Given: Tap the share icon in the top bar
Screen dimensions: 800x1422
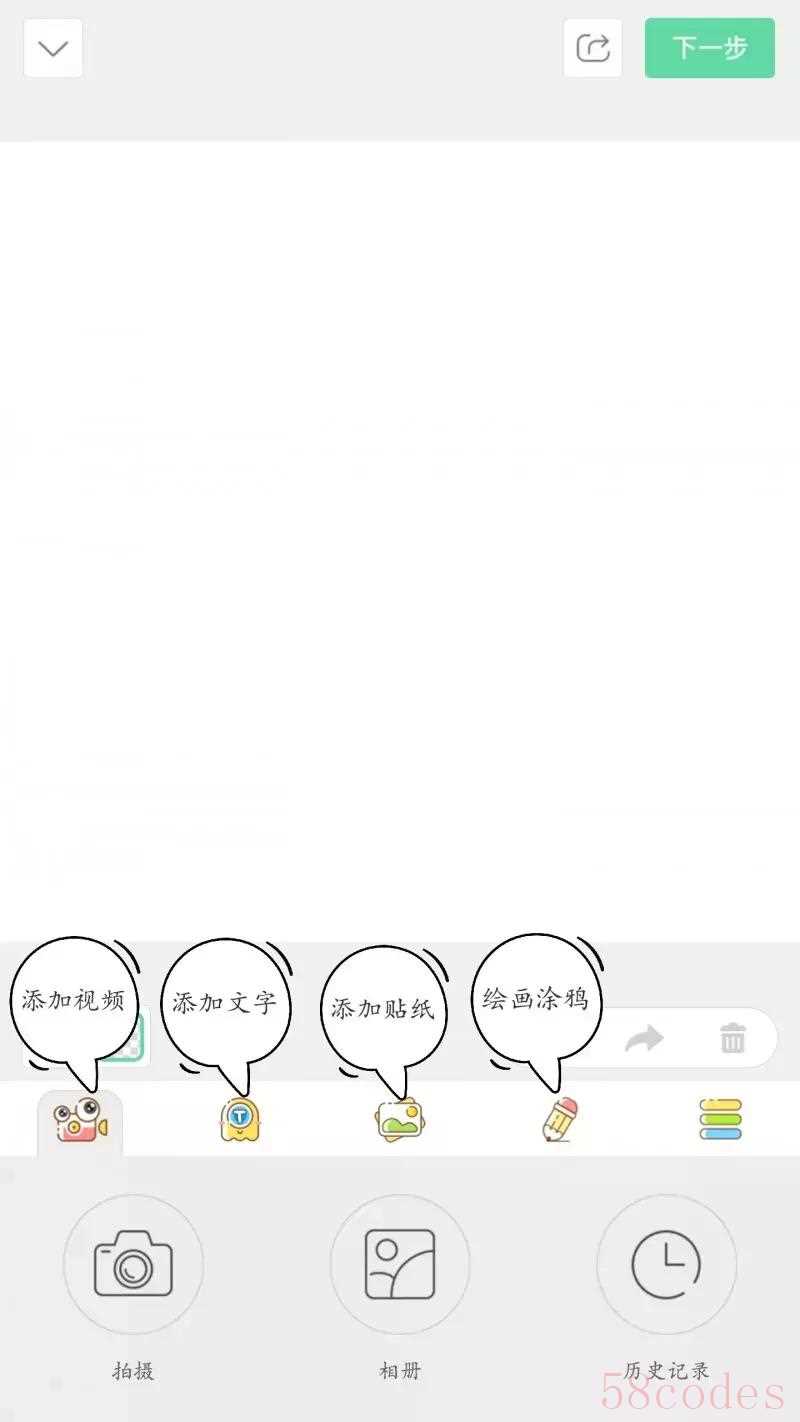Looking at the screenshot, I should [x=593, y=48].
